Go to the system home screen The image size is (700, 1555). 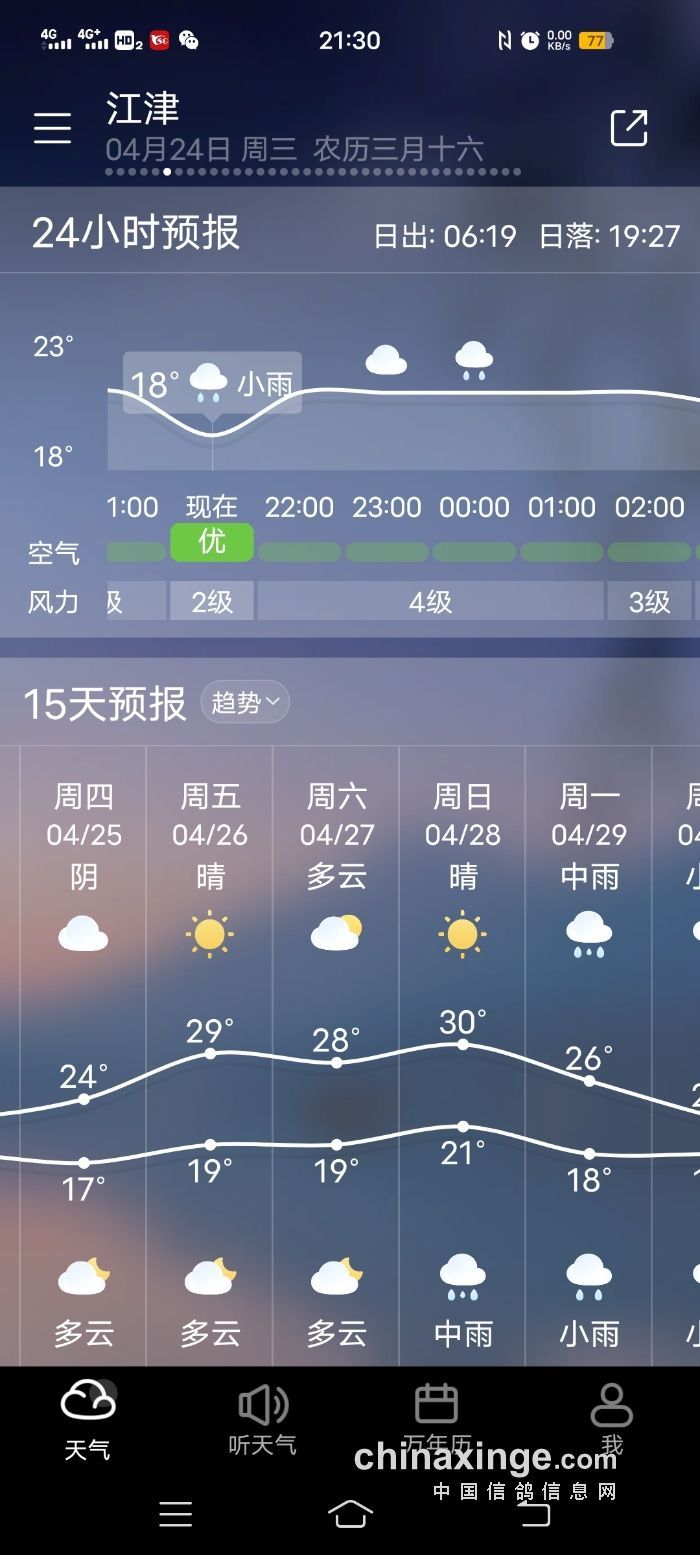pyautogui.click(x=350, y=1514)
